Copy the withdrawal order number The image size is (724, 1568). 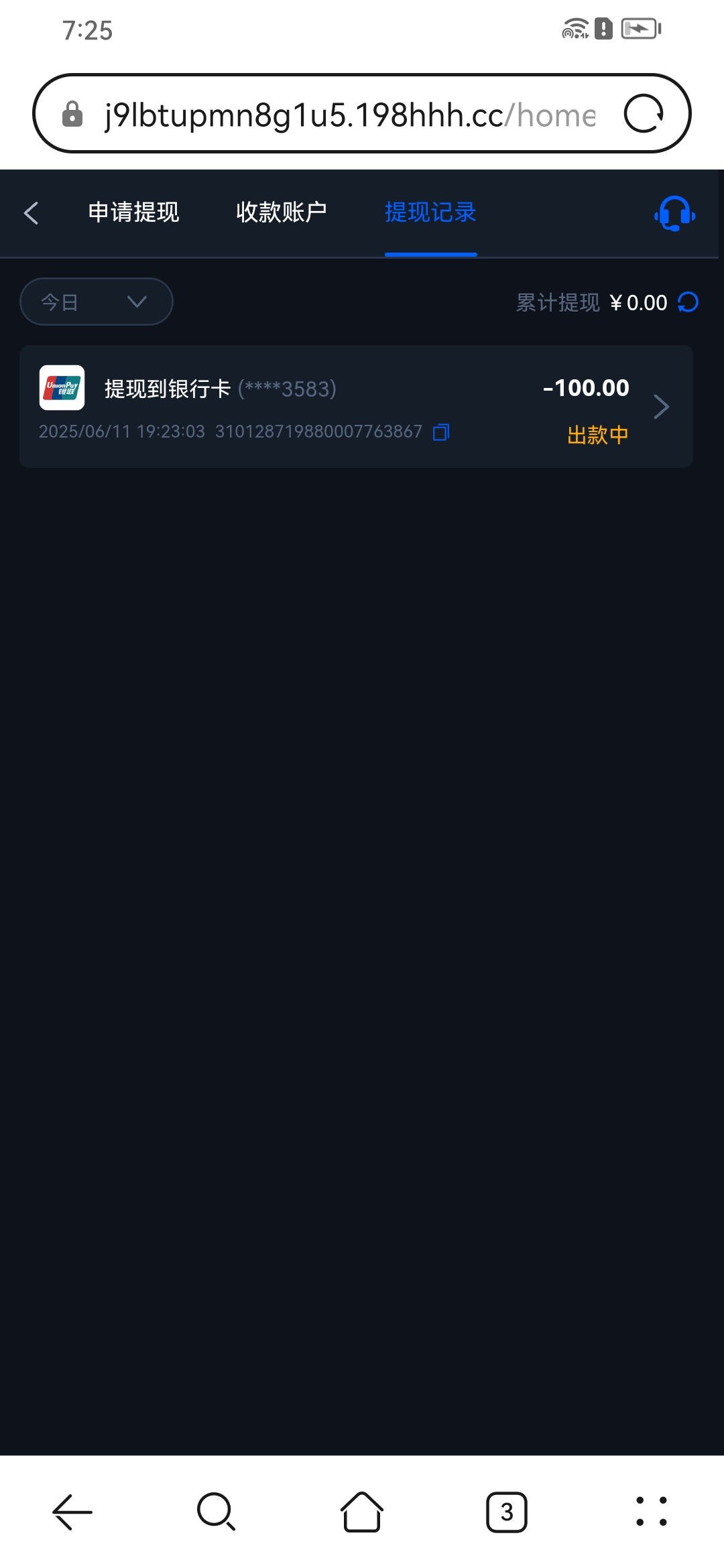(x=441, y=432)
